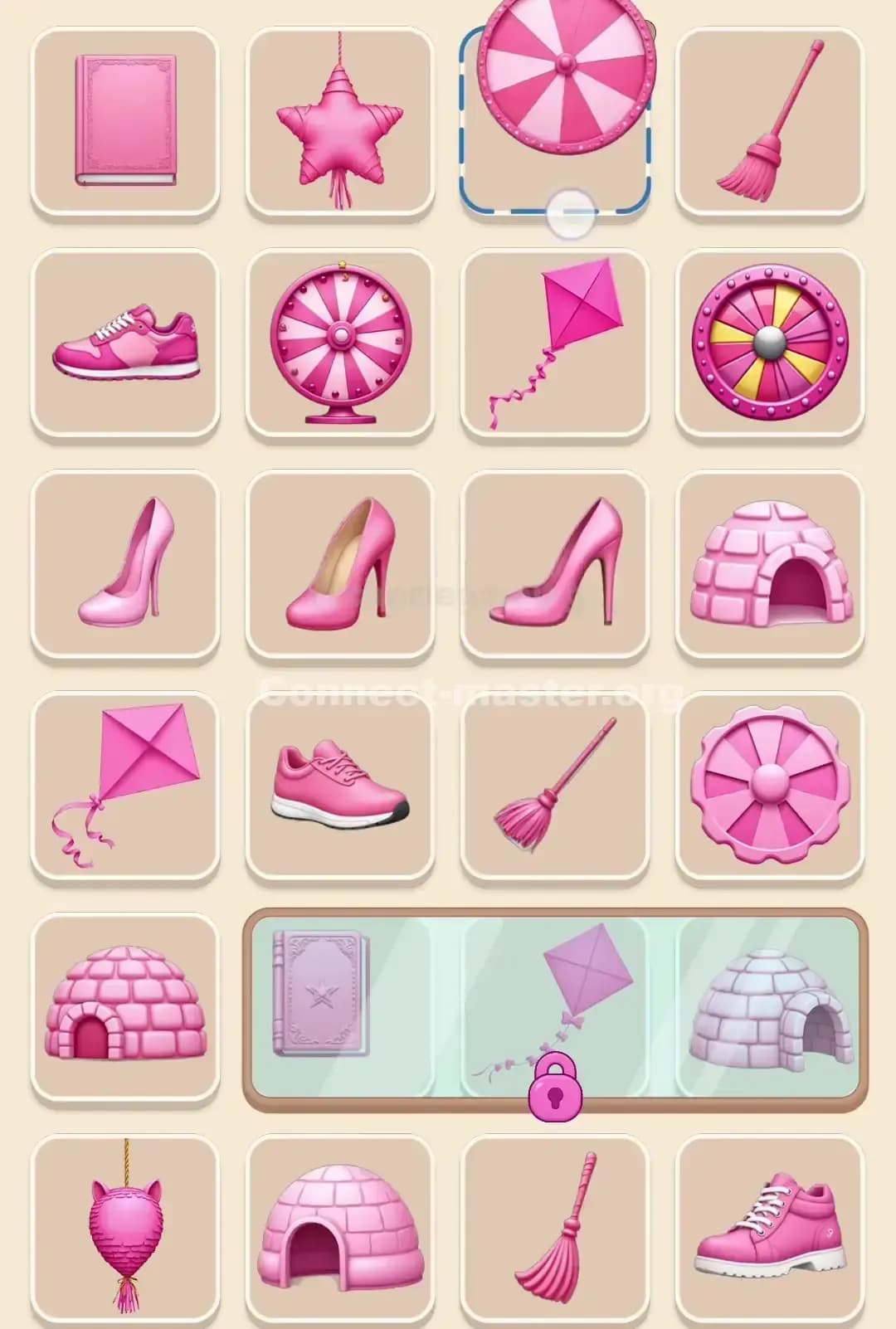The width and height of the screenshot is (896, 1329).
Task: Click the pink sneaker in the second row
Action: point(124,343)
